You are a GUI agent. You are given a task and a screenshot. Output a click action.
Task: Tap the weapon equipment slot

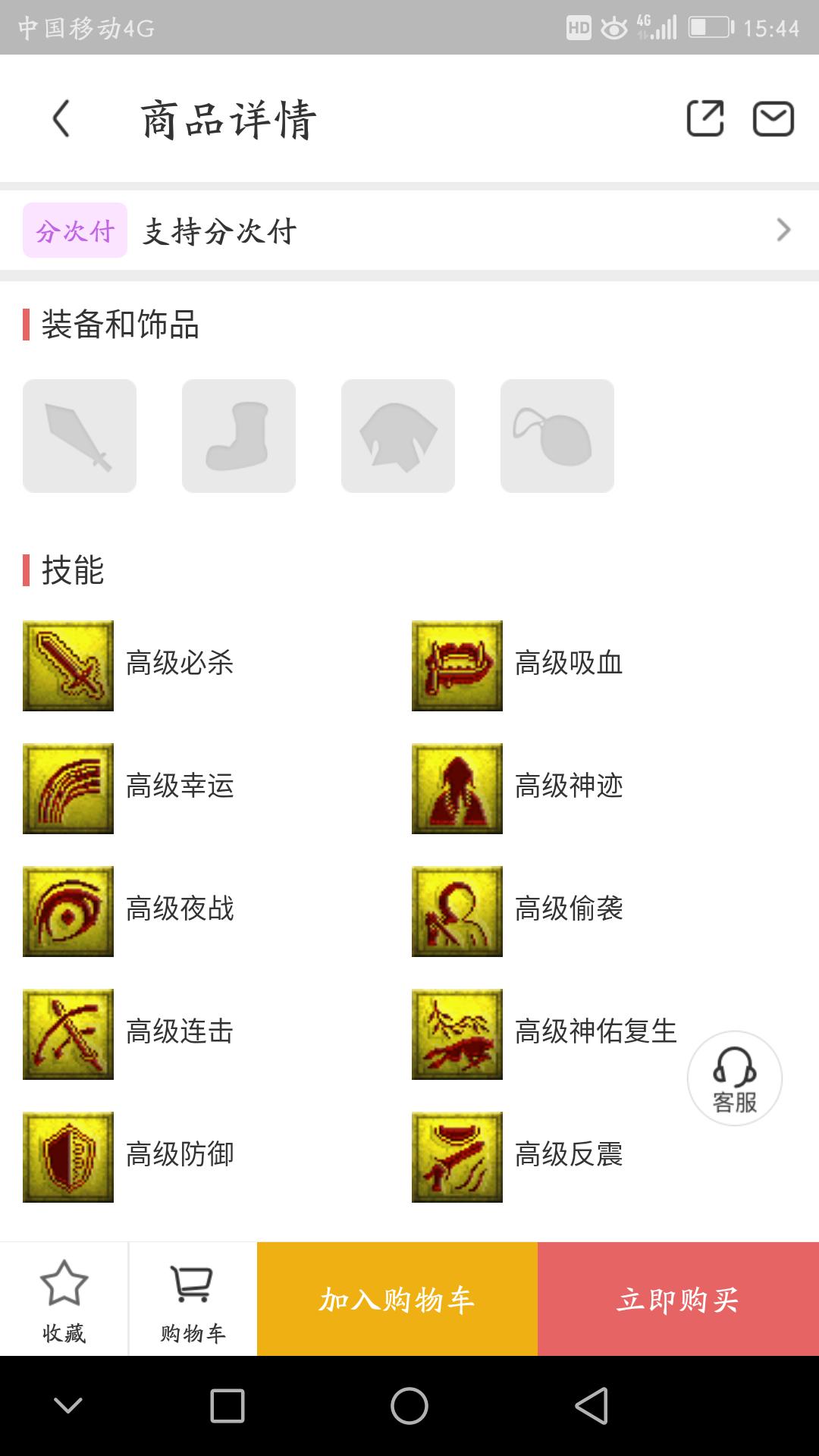tap(80, 436)
